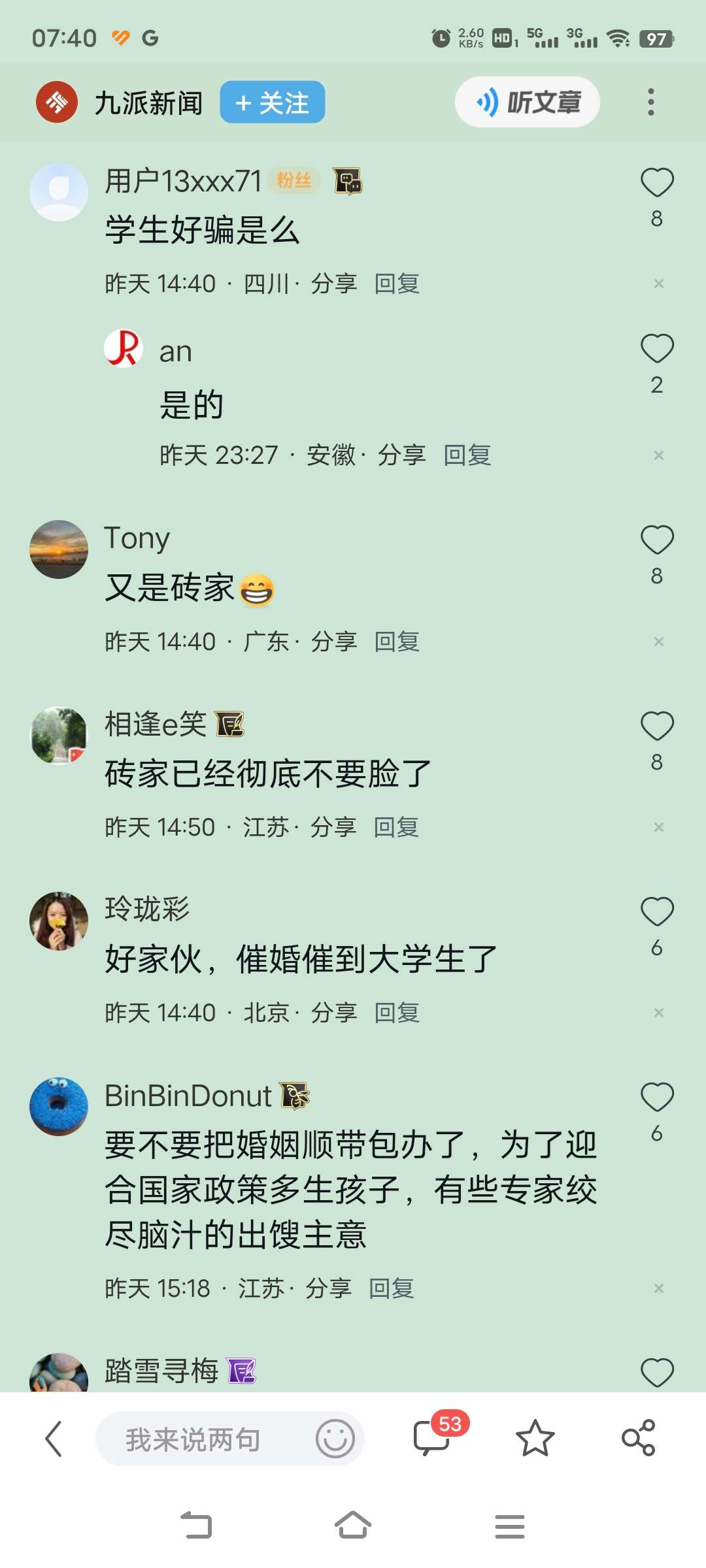Reply to 相逢e笑's comment
This screenshot has height=1568, width=706.
[x=396, y=827]
